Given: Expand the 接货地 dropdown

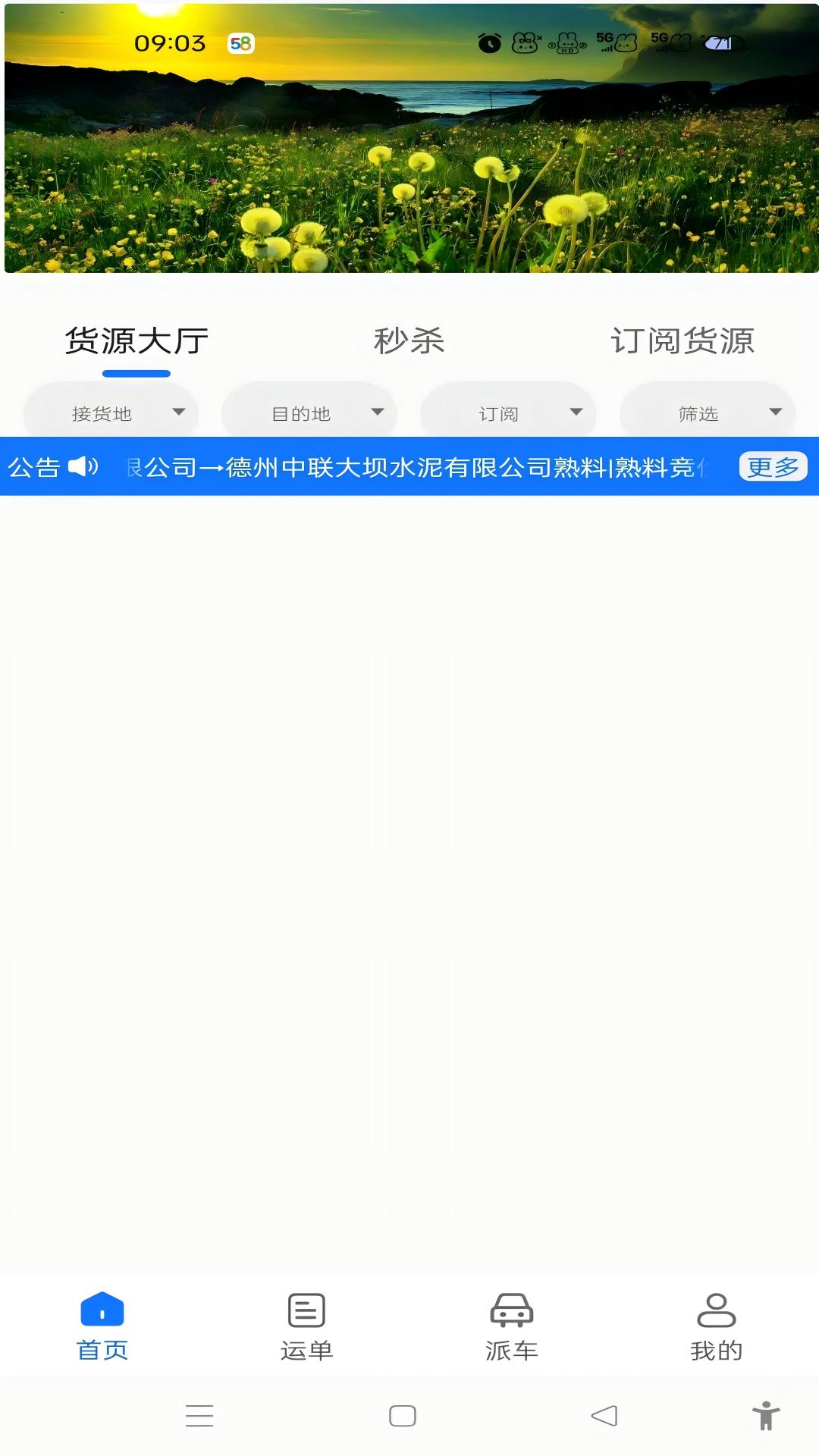Looking at the screenshot, I should [x=111, y=413].
